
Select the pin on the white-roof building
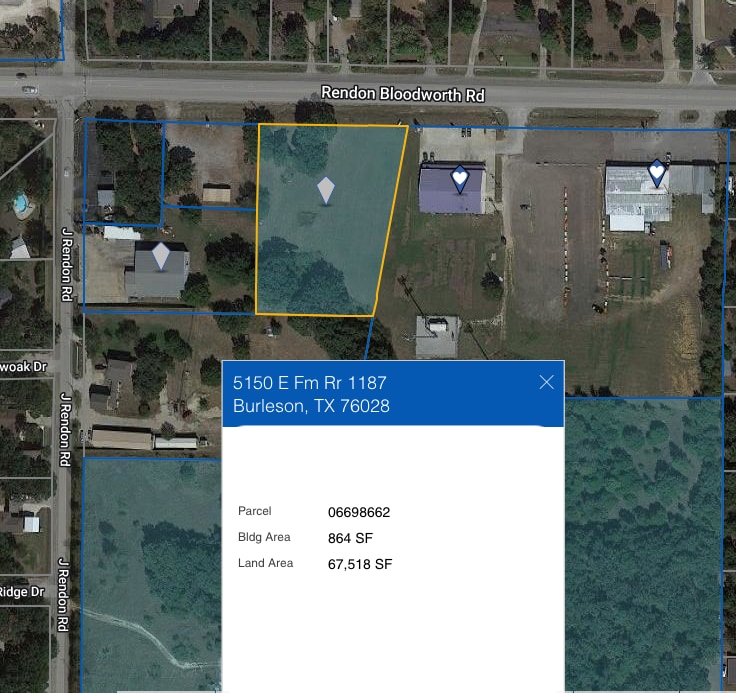click(657, 173)
